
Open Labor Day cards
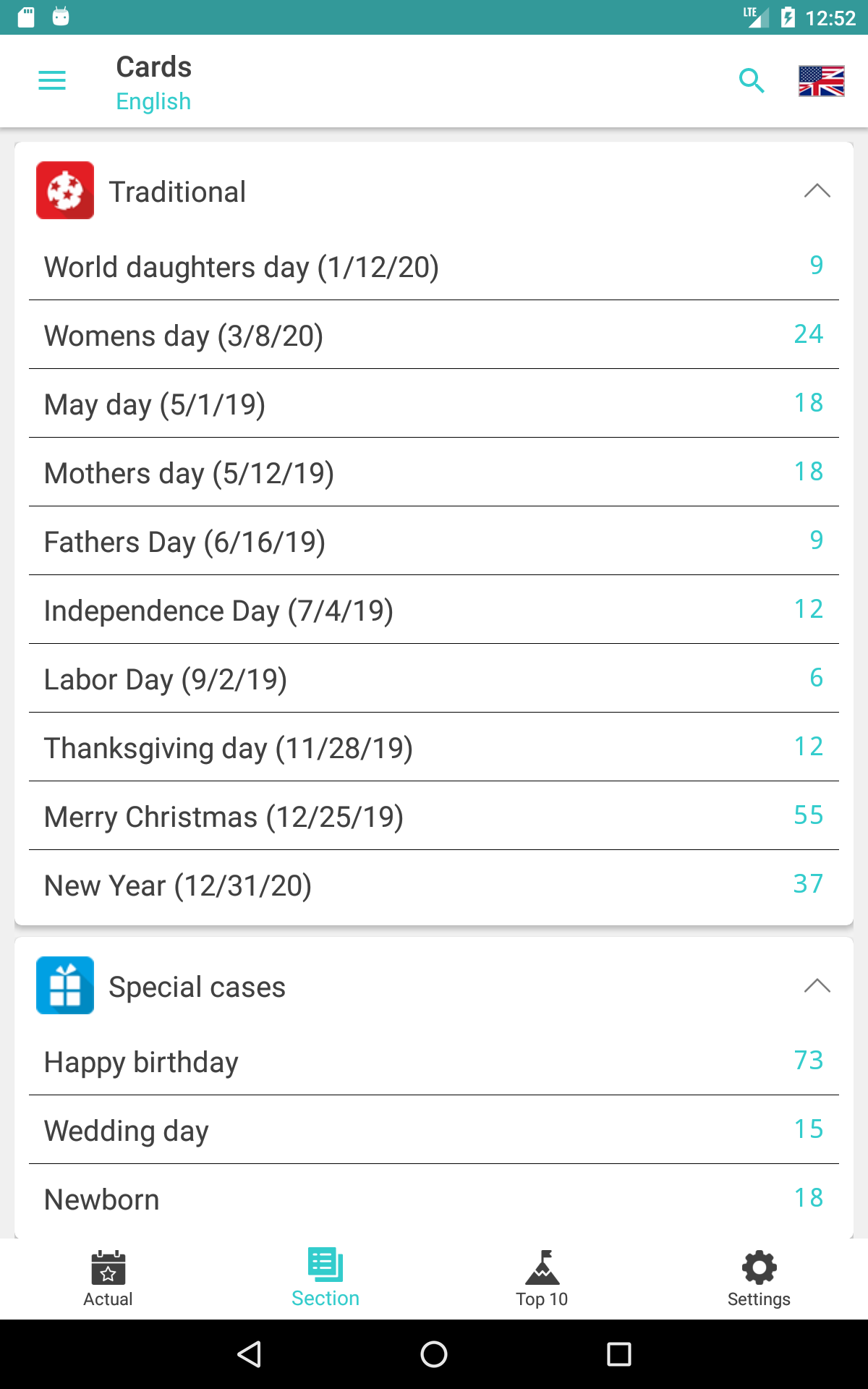pos(434,679)
